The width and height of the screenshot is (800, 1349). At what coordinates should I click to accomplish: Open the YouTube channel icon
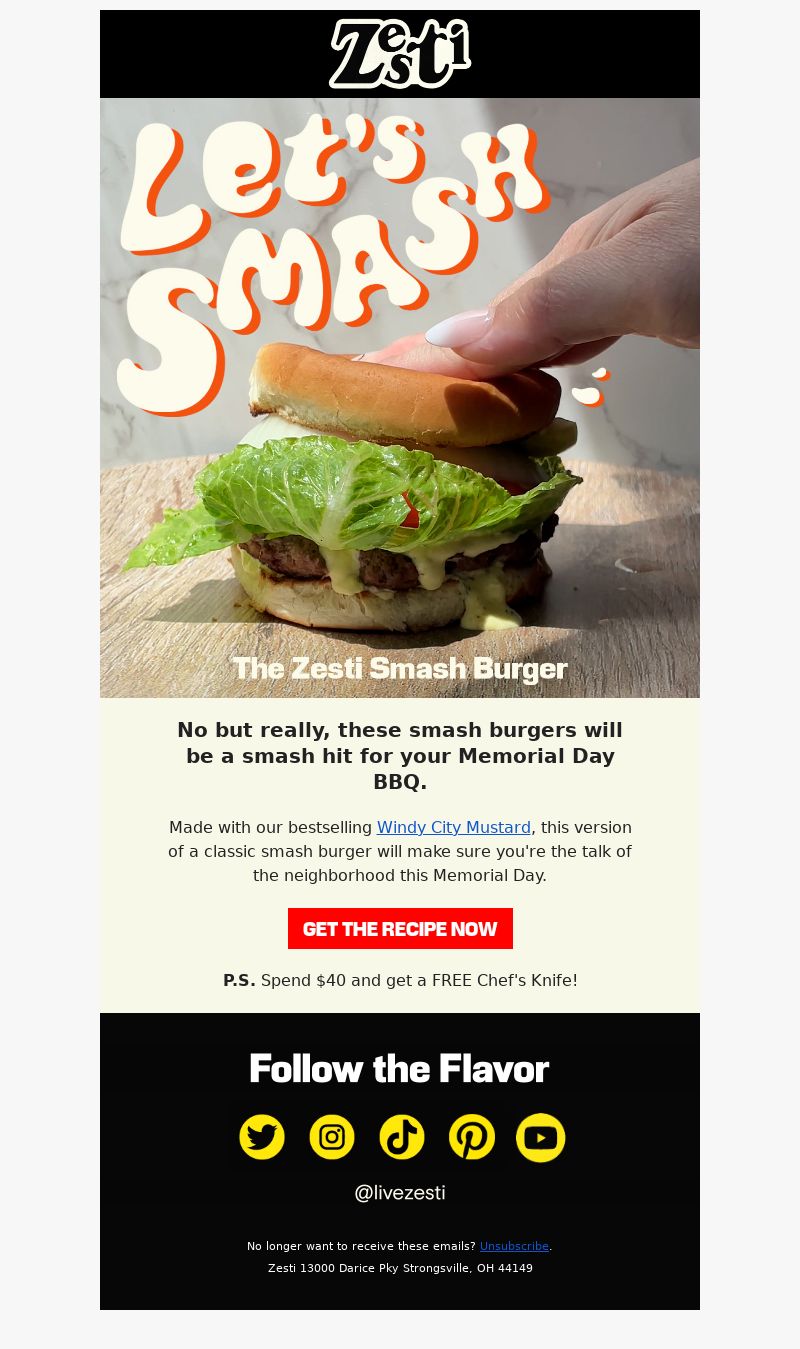(541, 1137)
